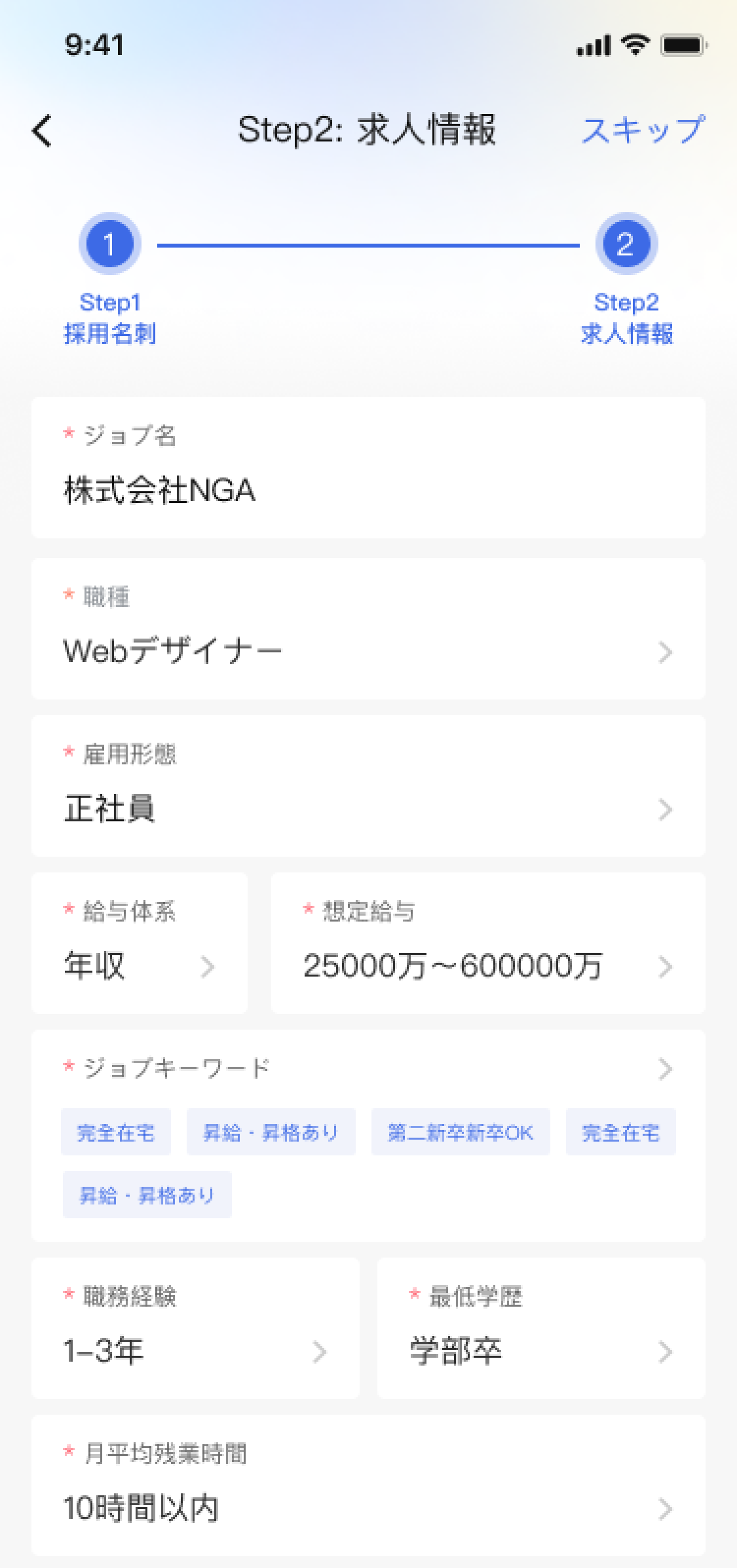The image size is (737, 1568).
Task: Open the 職種 picker showing Webデザイナー
Action: click(368, 629)
